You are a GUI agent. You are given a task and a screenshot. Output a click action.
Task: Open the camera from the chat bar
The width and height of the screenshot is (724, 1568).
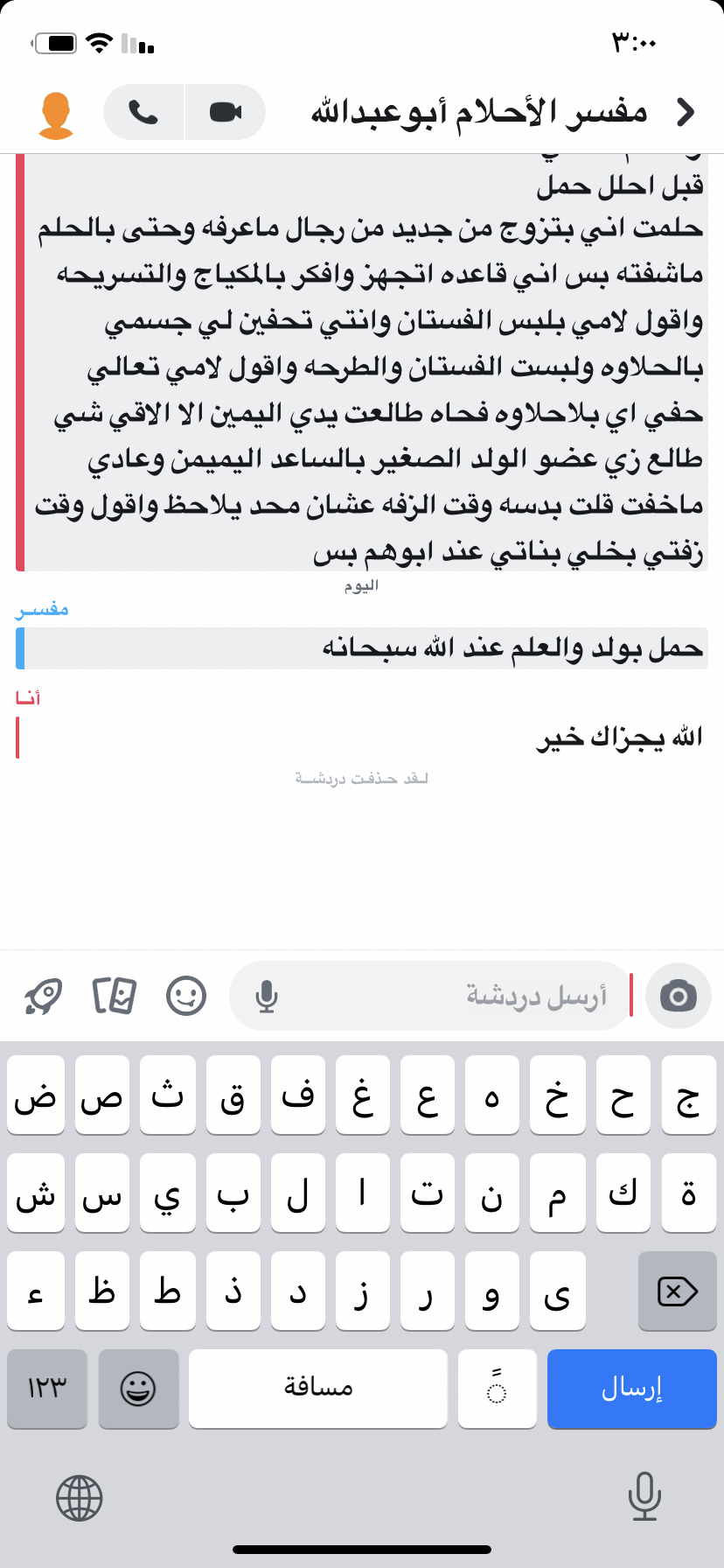pyautogui.click(x=678, y=996)
